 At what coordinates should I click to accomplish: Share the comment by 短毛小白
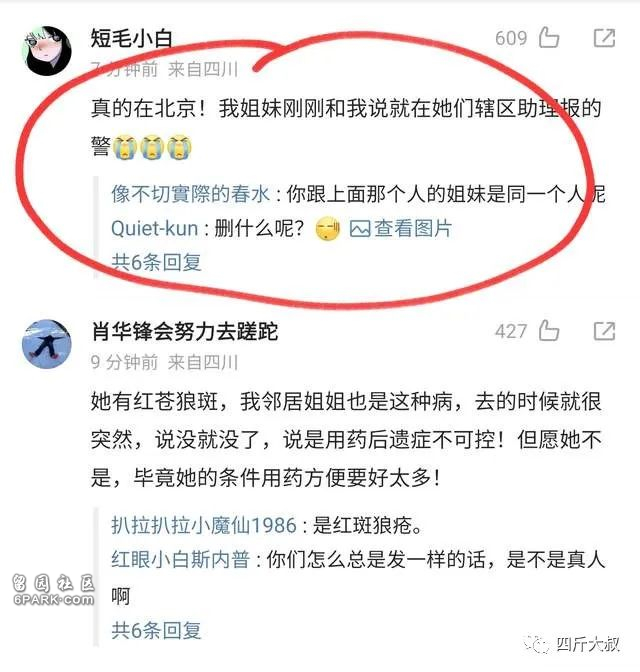pos(604,38)
